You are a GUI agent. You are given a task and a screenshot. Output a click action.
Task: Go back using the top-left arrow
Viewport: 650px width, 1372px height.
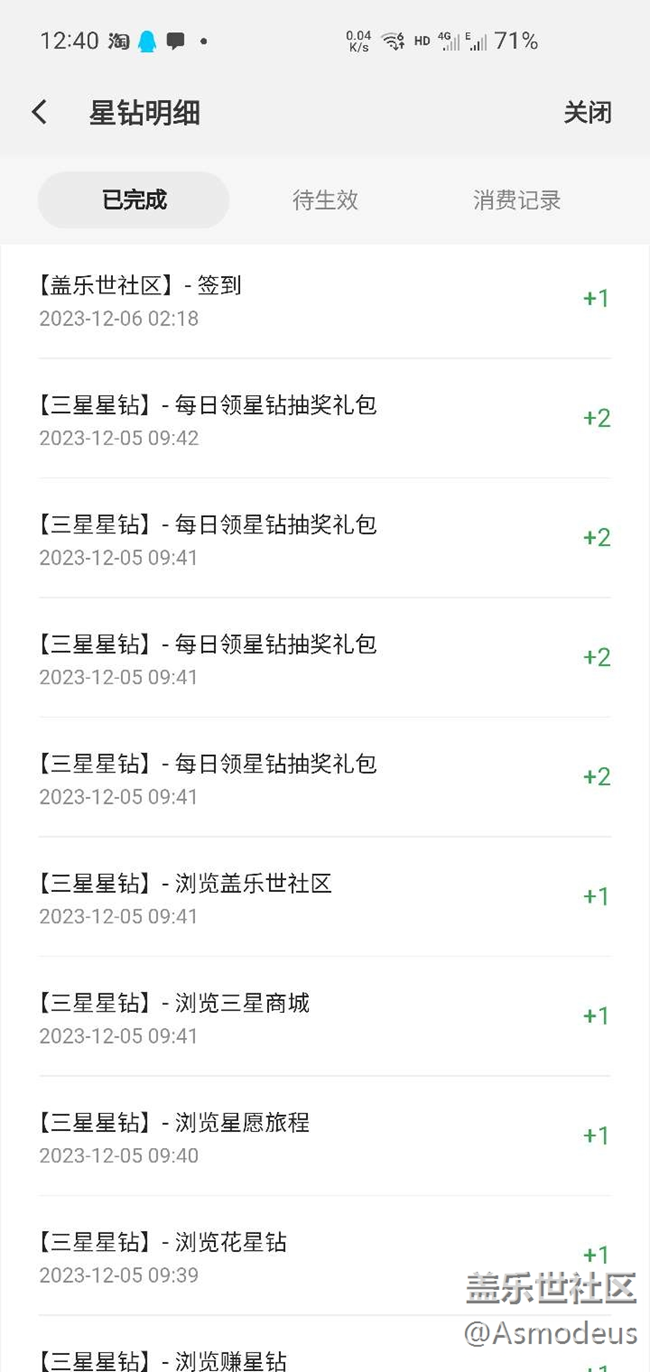pos(39,112)
